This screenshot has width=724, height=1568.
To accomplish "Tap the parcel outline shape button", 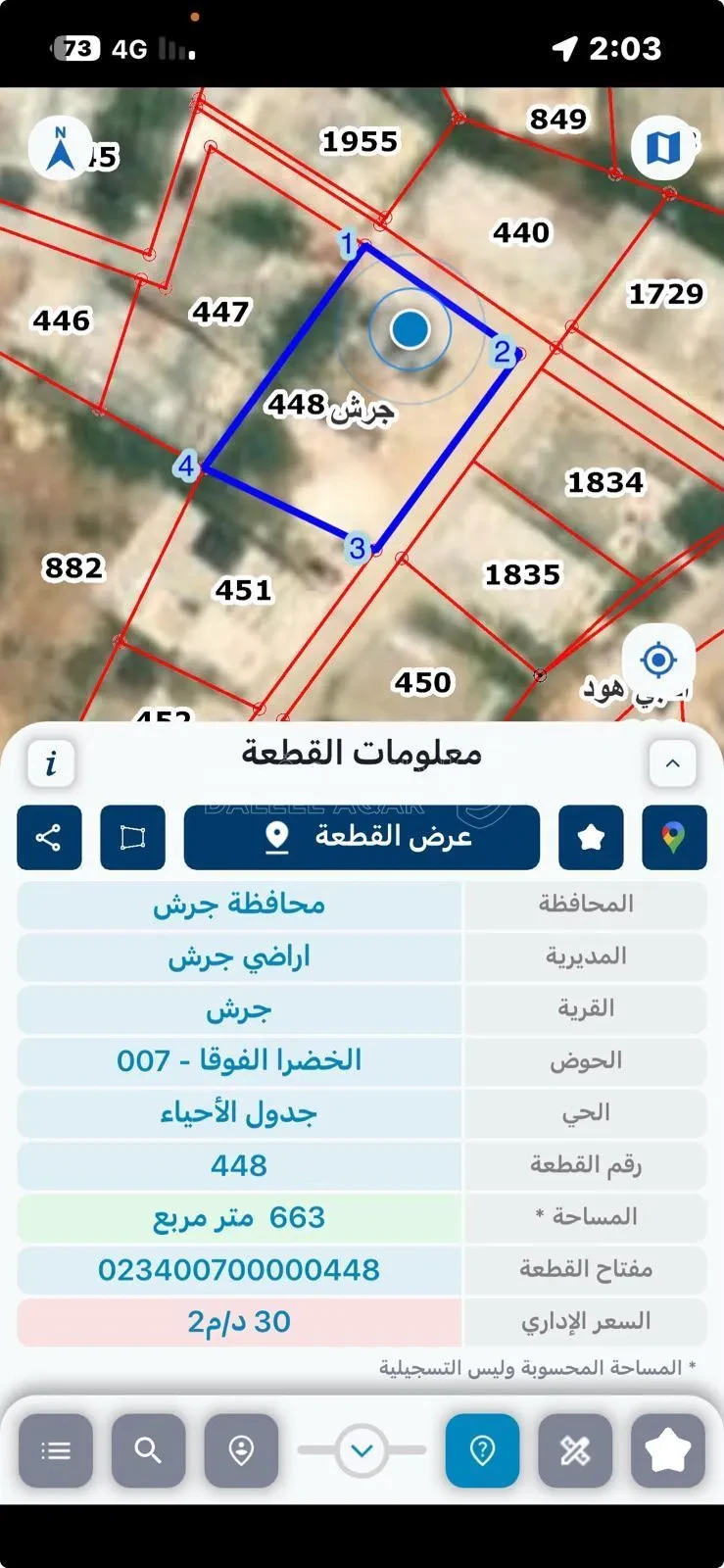I will pos(132,838).
